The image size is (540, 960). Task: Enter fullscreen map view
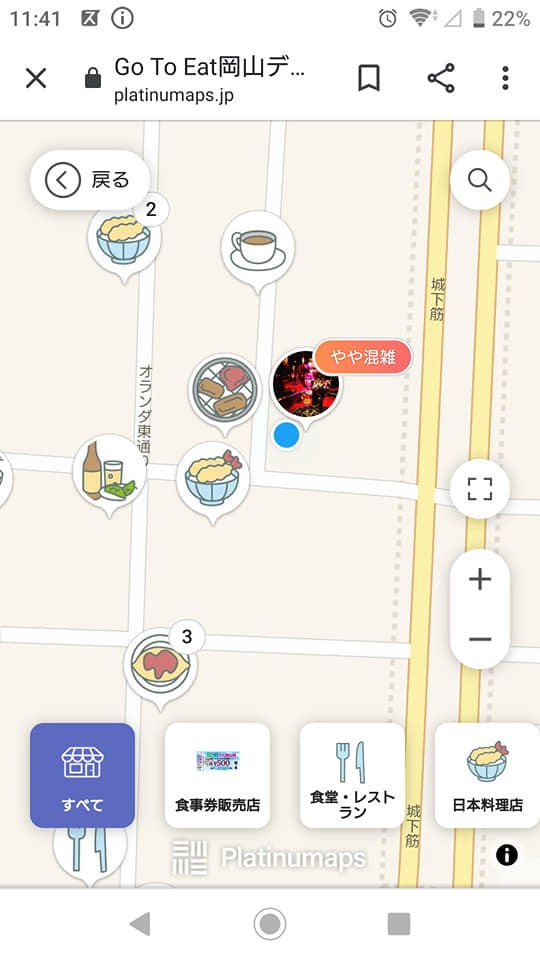479,489
